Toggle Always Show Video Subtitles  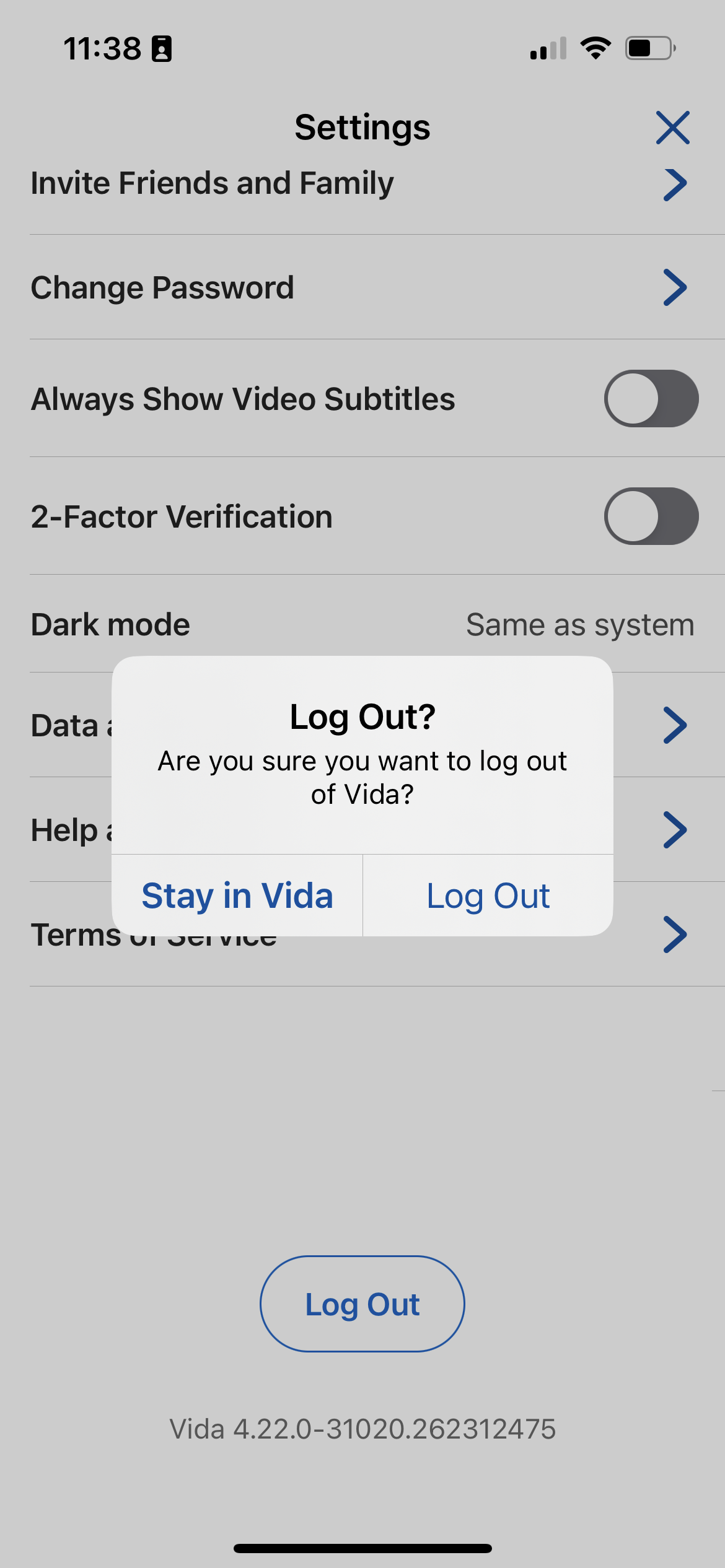point(651,398)
